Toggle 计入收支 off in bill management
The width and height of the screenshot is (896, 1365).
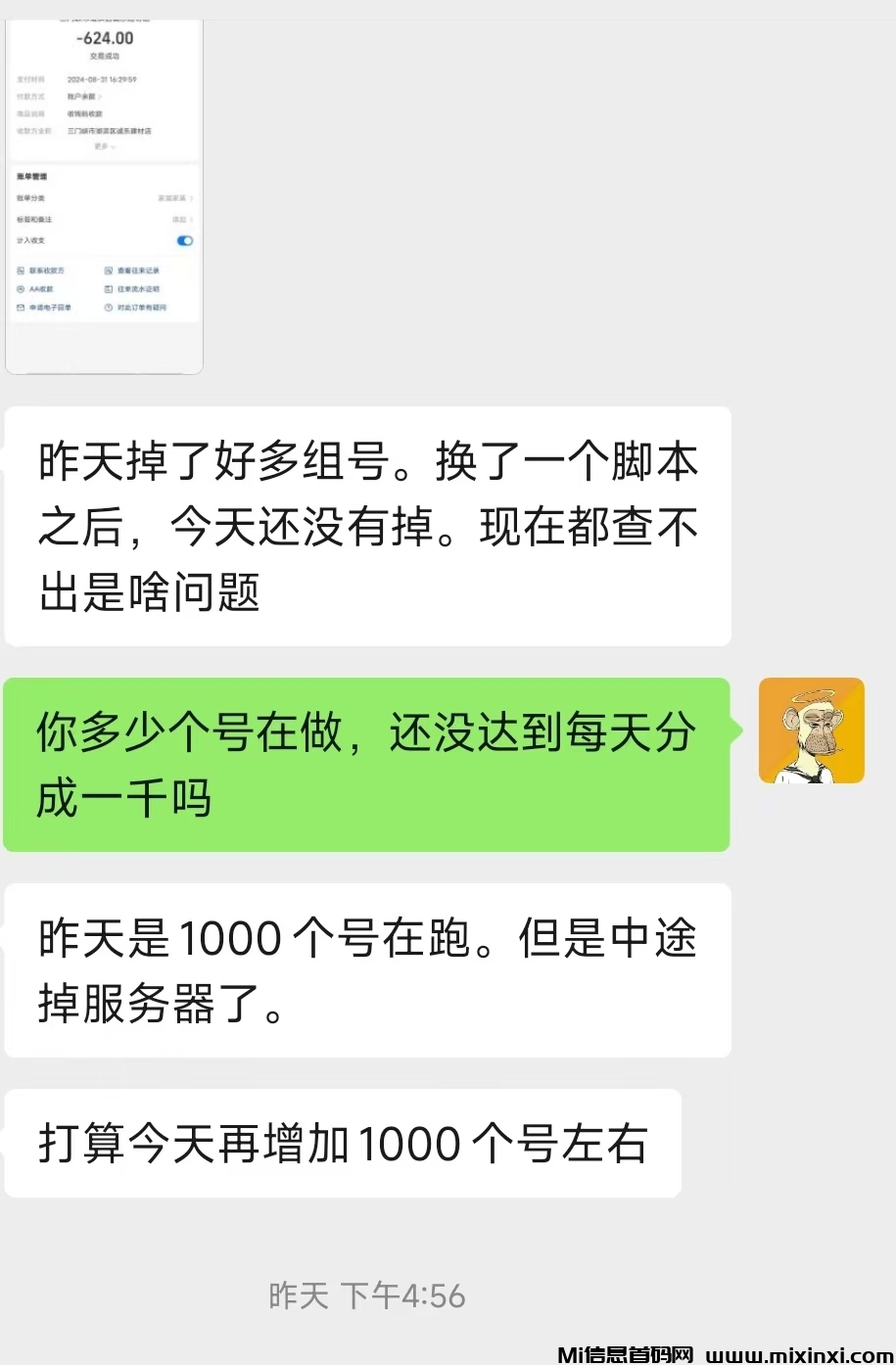point(184,241)
